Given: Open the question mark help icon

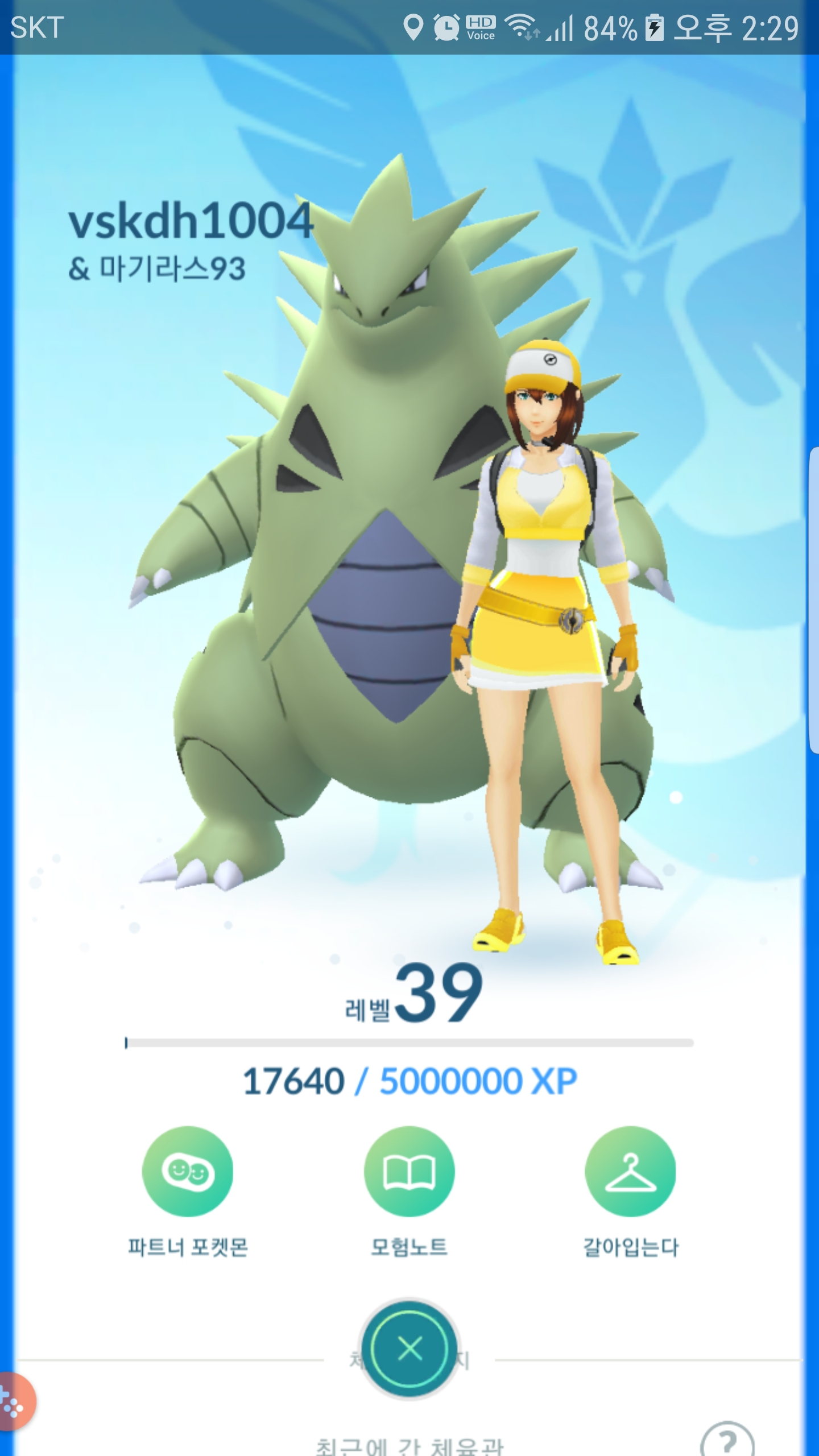Looking at the screenshot, I should (x=727, y=1440).
